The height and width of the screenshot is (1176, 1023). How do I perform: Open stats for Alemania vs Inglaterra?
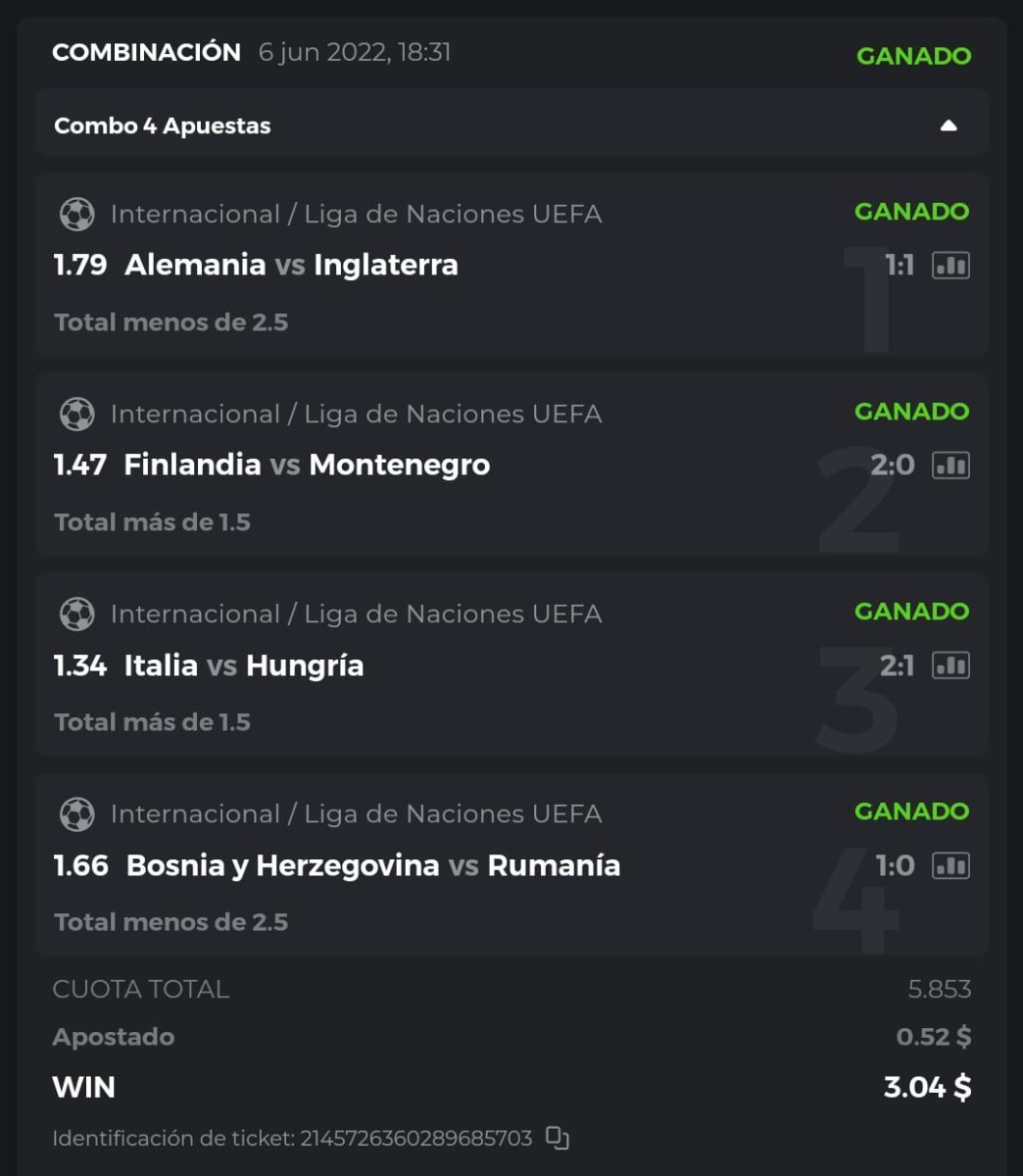[x=950, y=266]
